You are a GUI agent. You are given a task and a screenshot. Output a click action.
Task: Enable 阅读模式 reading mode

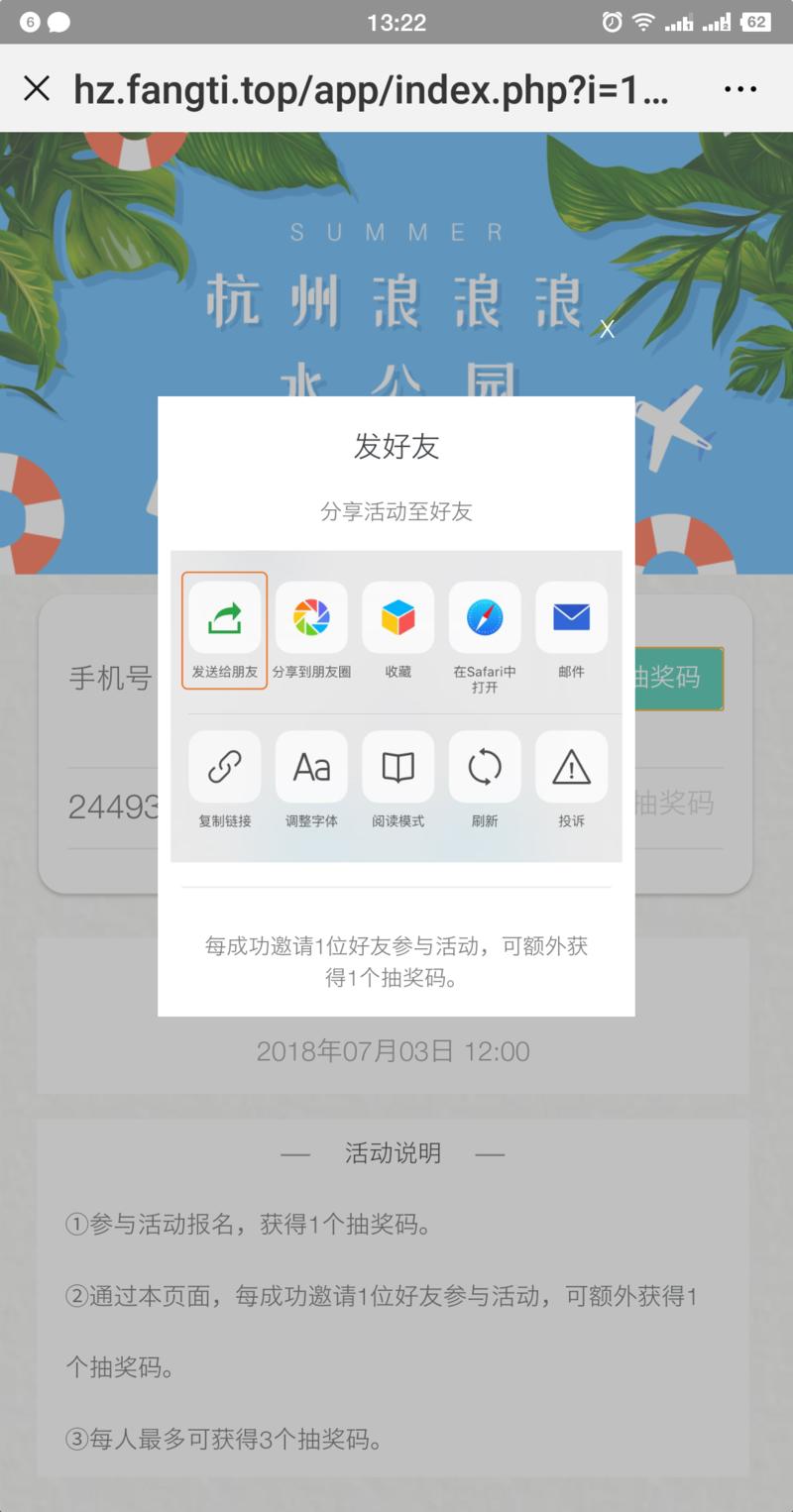point(397,765)
